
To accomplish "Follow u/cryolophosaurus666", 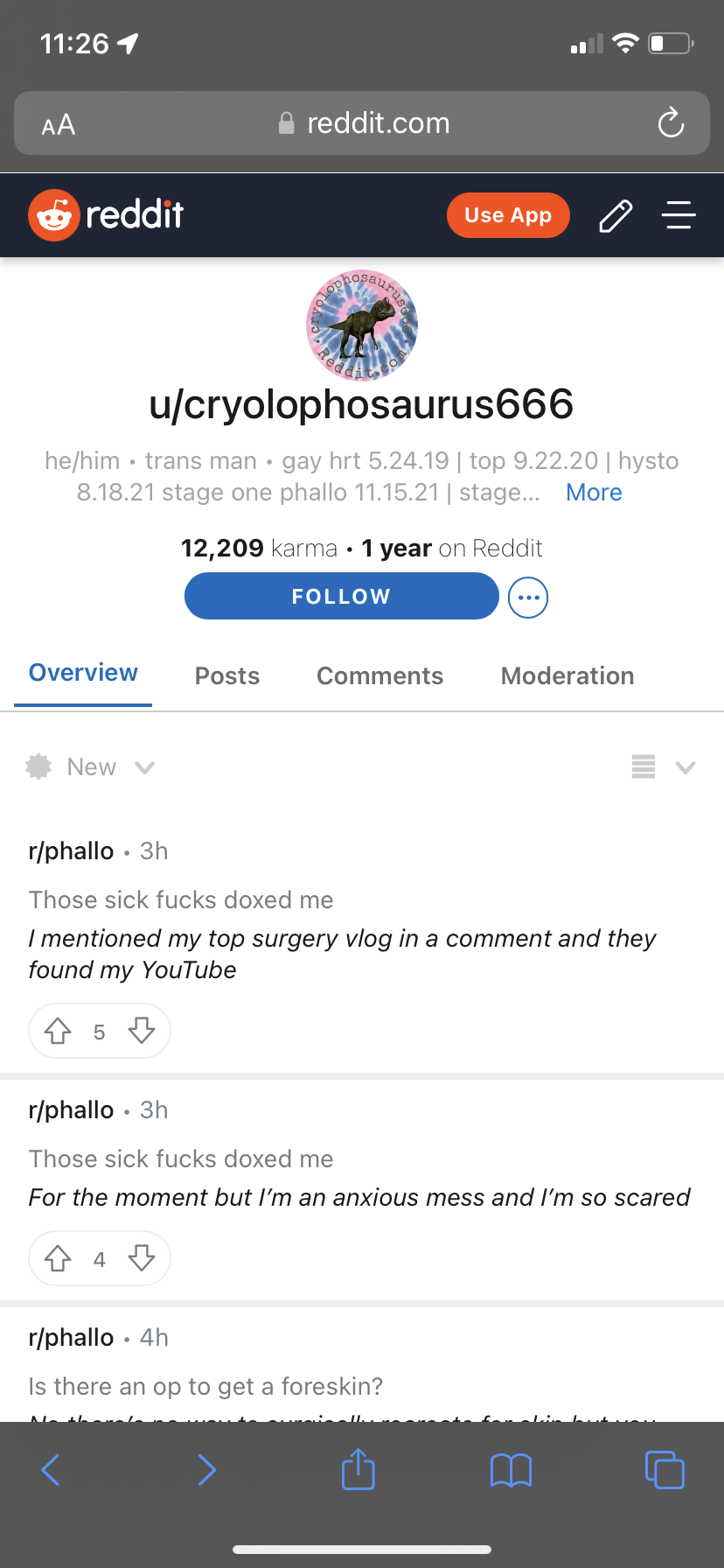I will 341,597.
